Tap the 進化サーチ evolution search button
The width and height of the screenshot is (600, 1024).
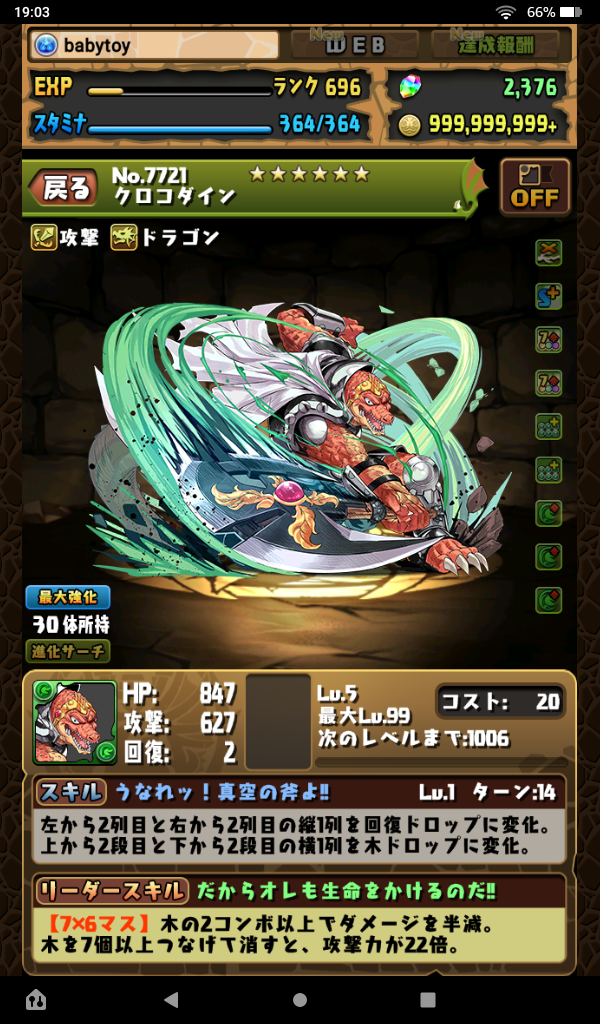coord(68,651)
